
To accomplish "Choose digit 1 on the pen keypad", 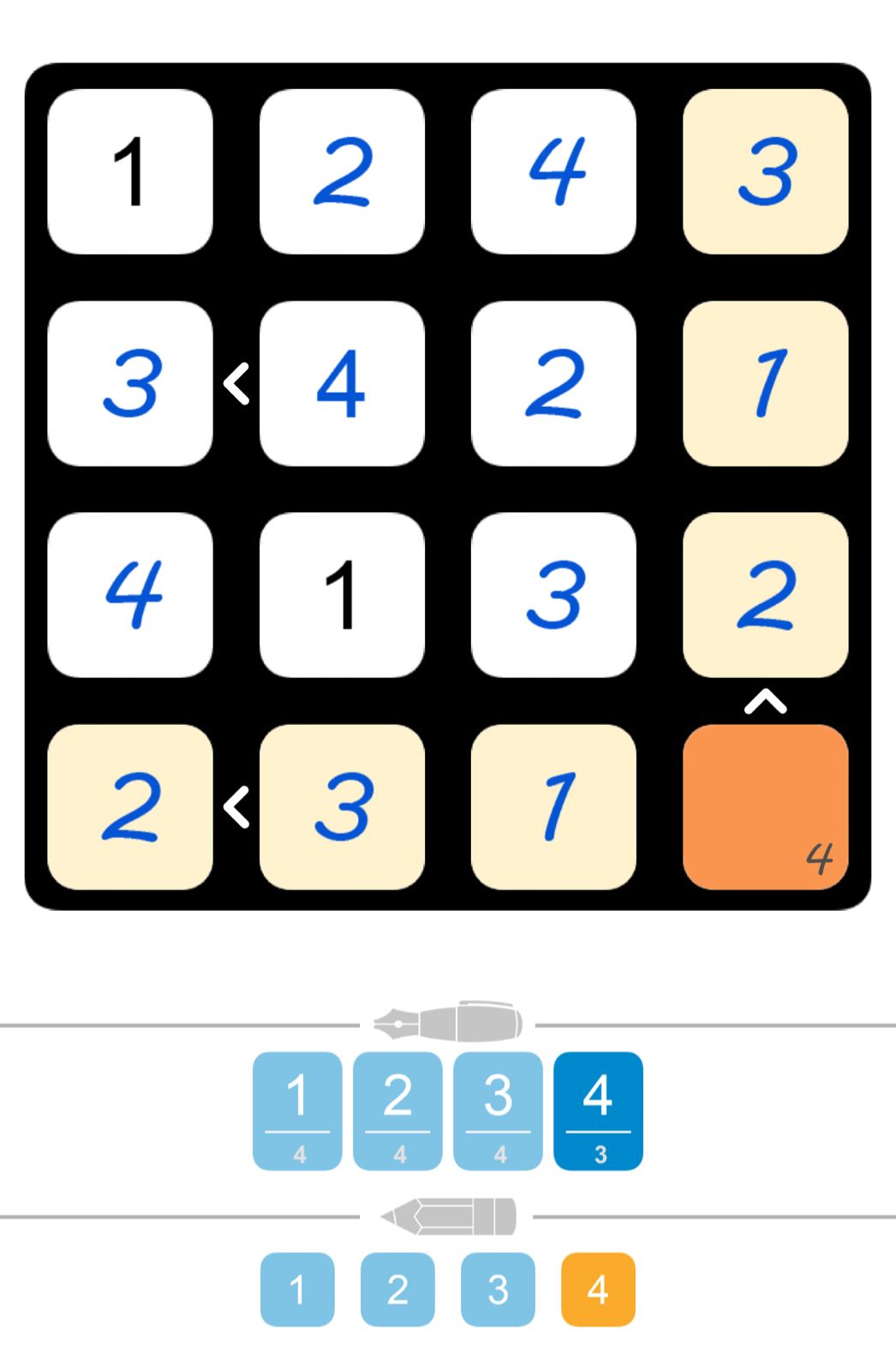I will (x=297, y=1108).
